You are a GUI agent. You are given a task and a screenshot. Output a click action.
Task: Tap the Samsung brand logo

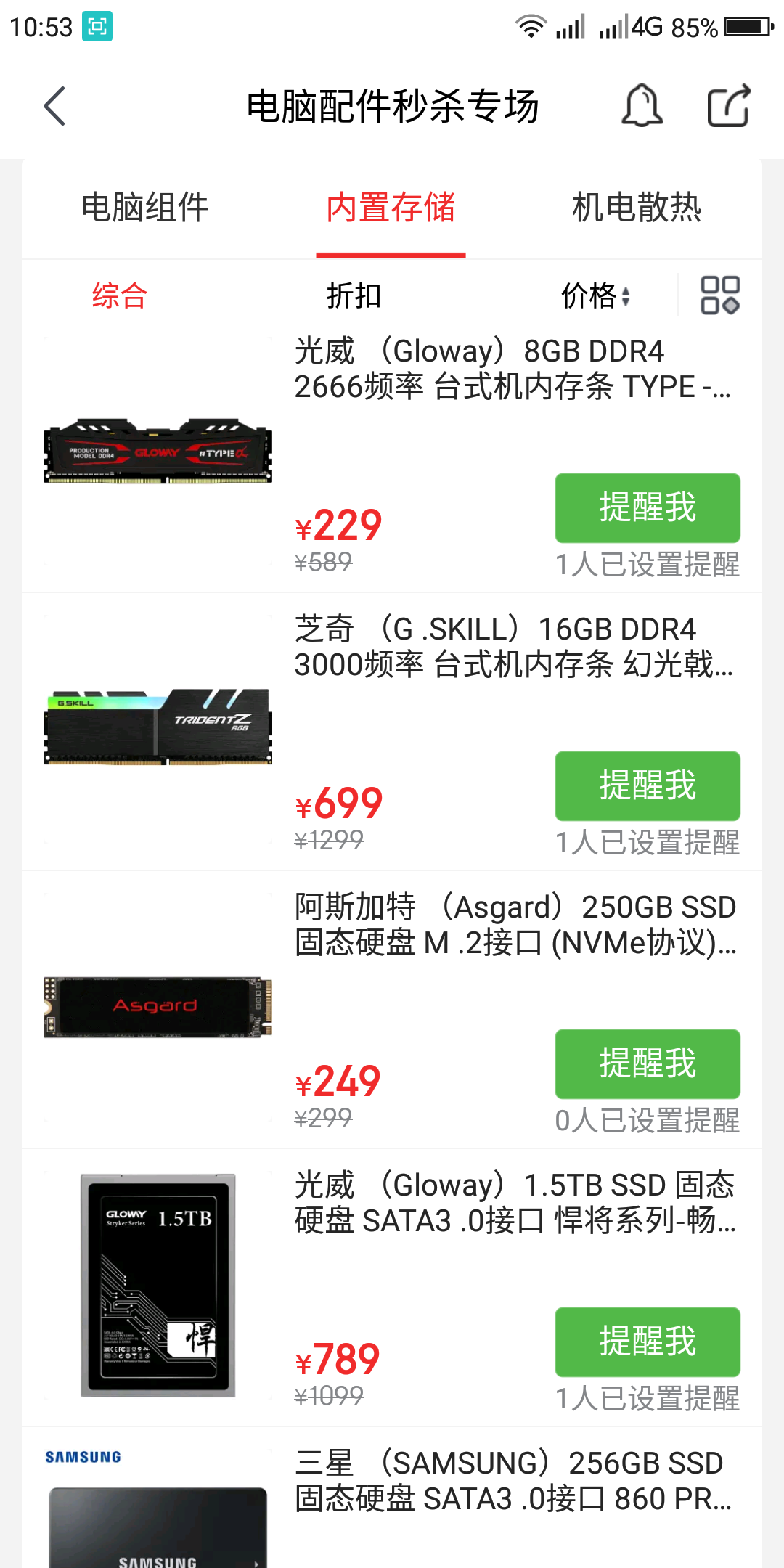click(x=83, y=1456)
